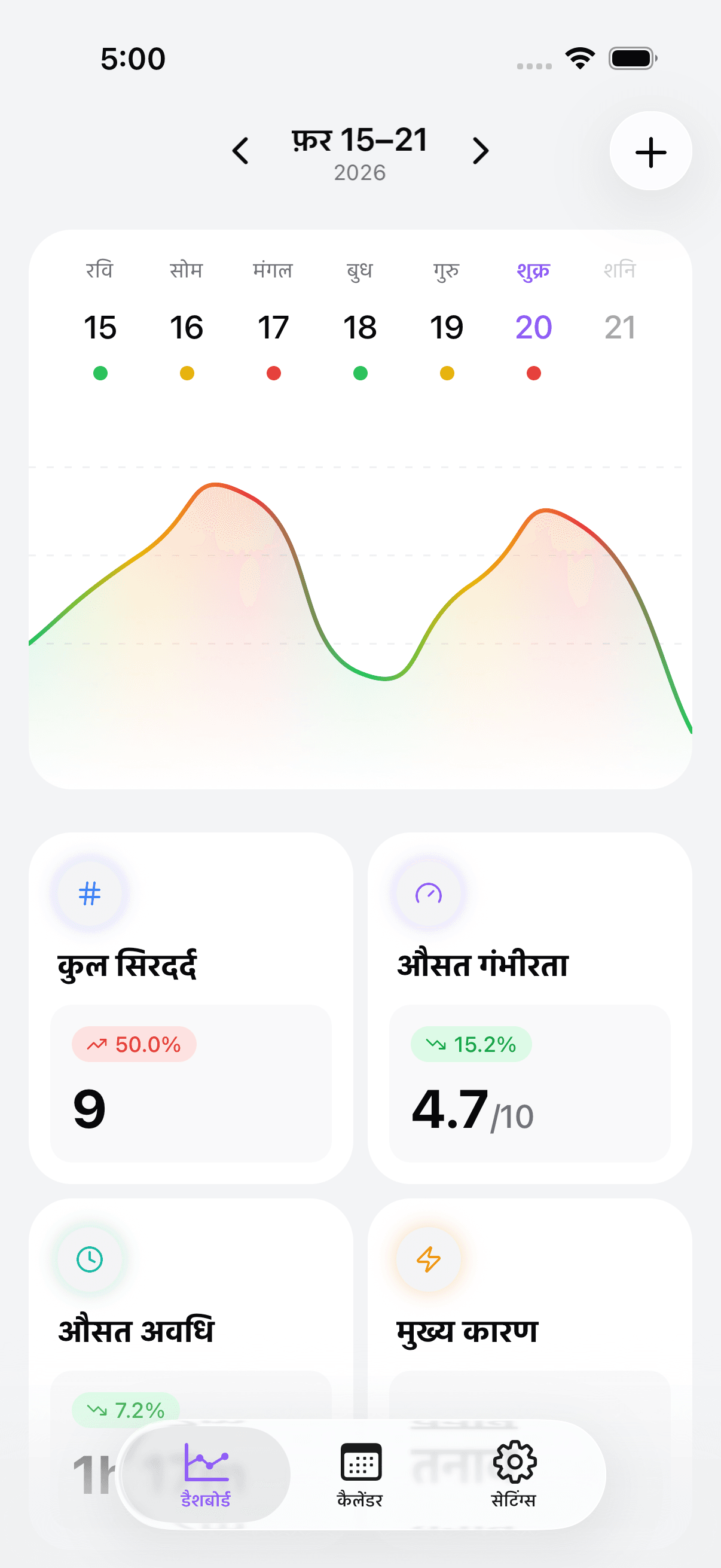Select Friday शुक्र 20 in the week strip
721x1568 pixels.
click(534, 327)
